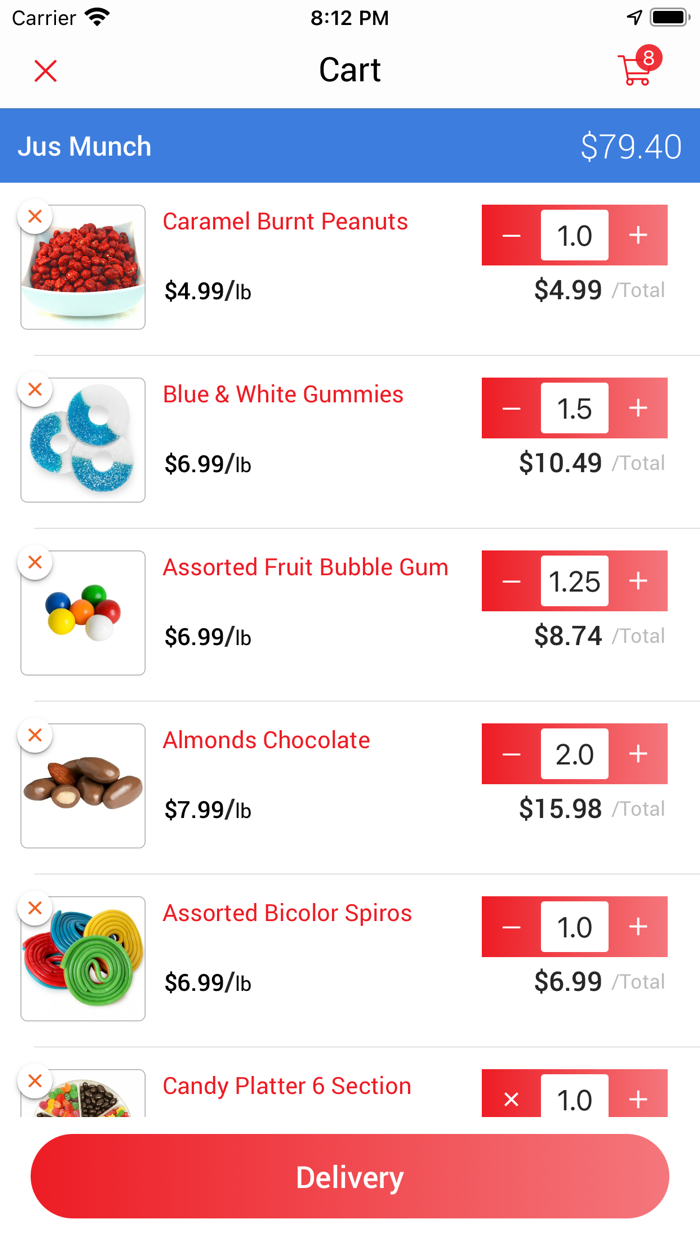This screenshot has height=1244, width=700.
Task: Decrease Caramel Burnt Peanuts quantity
Action: pos(511,236)
